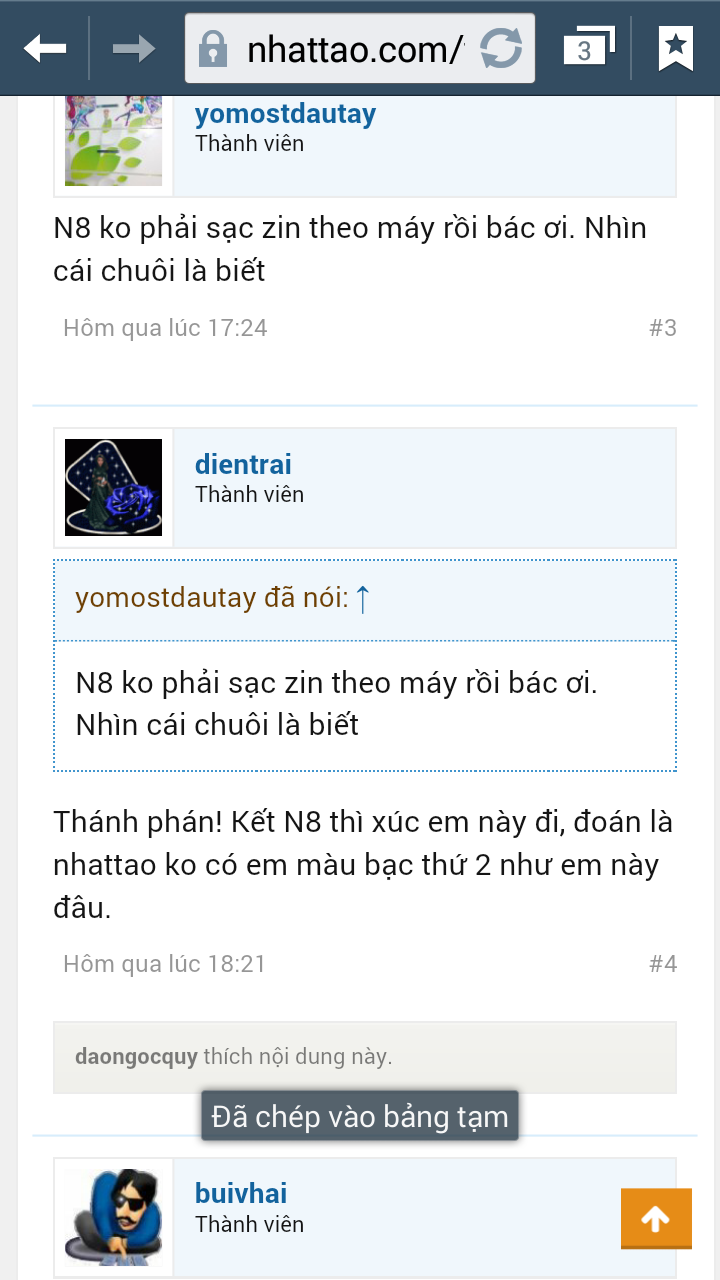Open permalink for post #3
This screenshot has width=720, height=1280.
pos(662,328)
